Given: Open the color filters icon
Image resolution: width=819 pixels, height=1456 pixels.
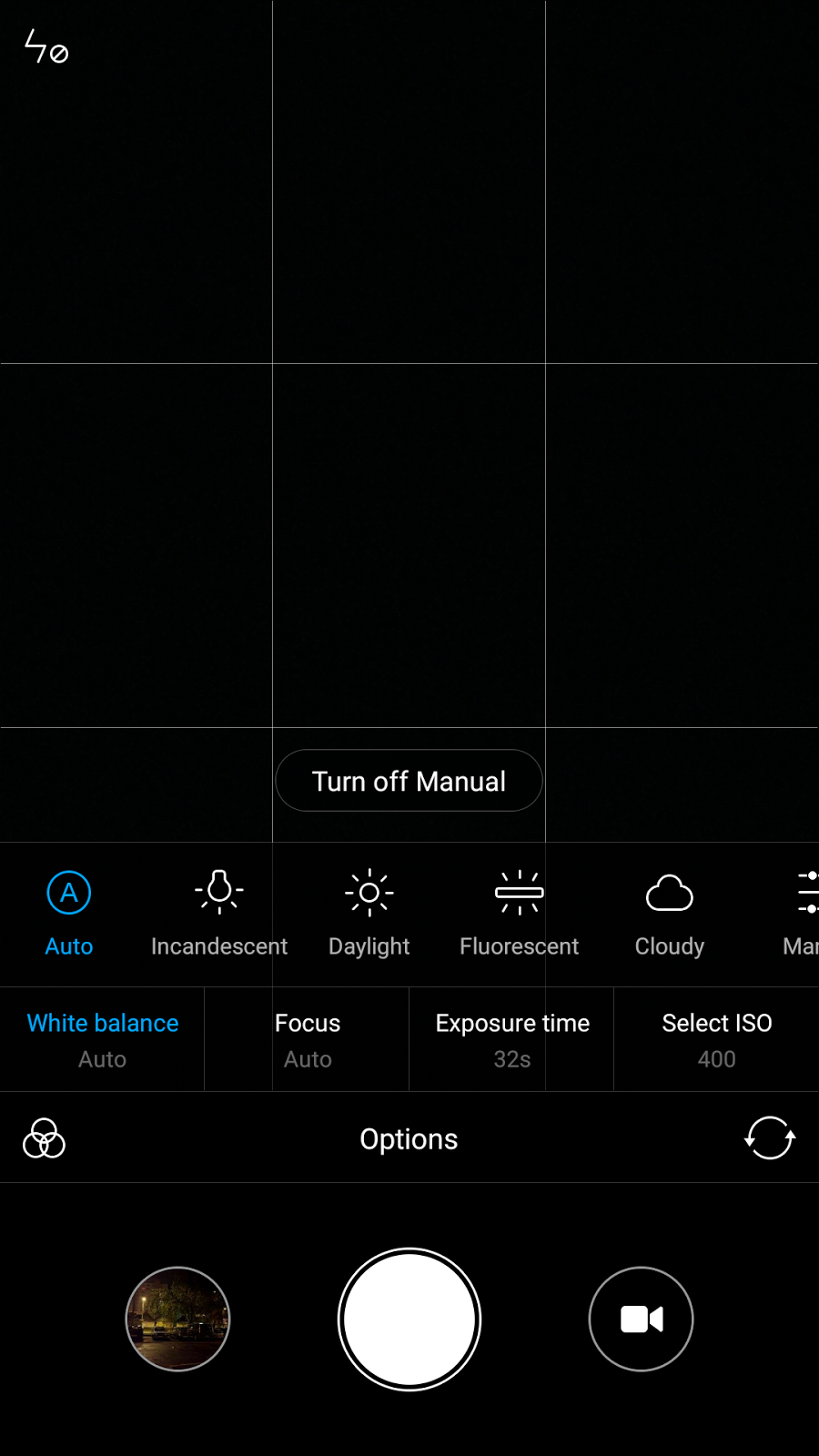Looking at the screenshot, I should (44, 1138).
